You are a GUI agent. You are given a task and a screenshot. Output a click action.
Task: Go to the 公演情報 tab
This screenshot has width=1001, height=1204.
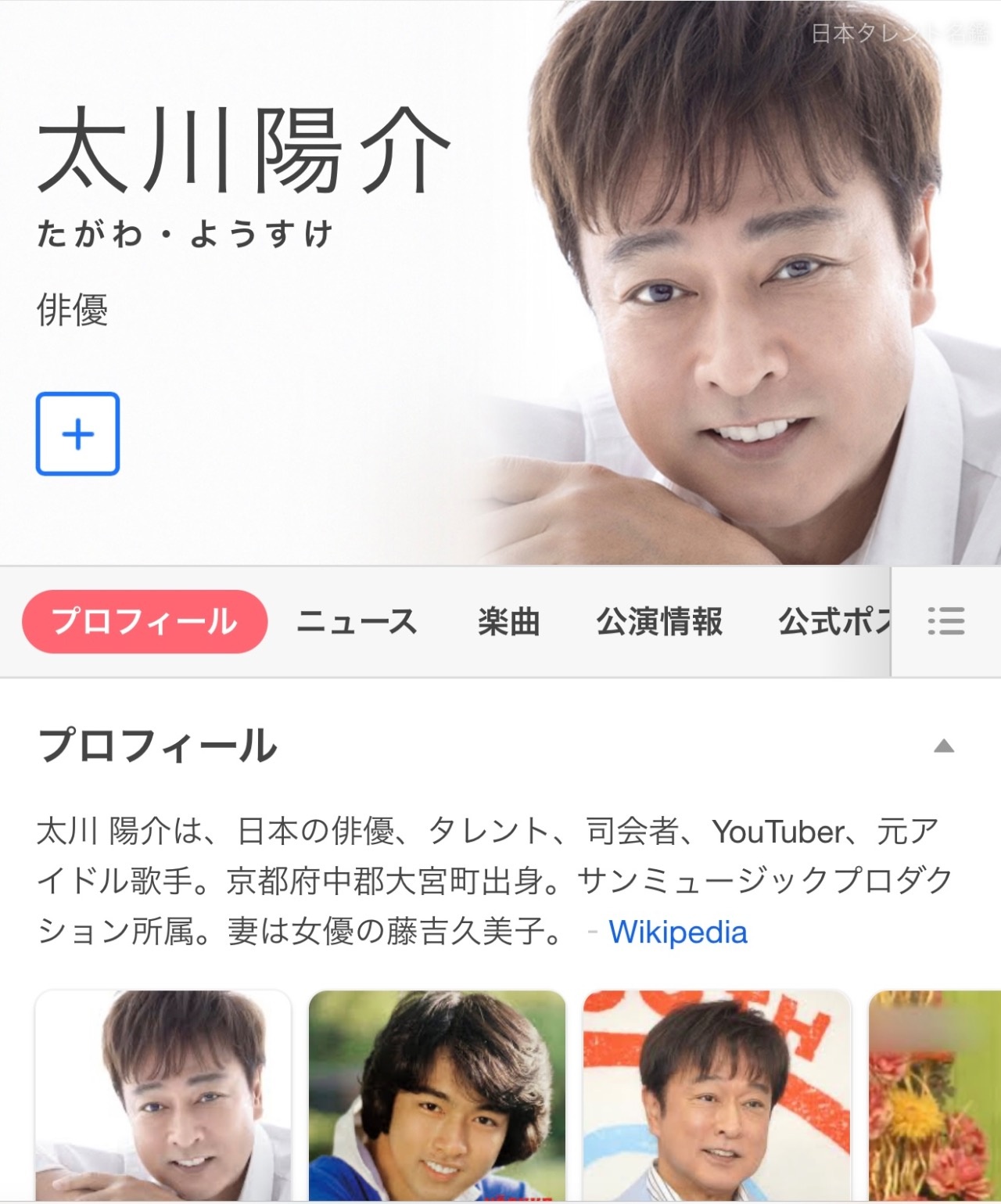click(659, 621)
